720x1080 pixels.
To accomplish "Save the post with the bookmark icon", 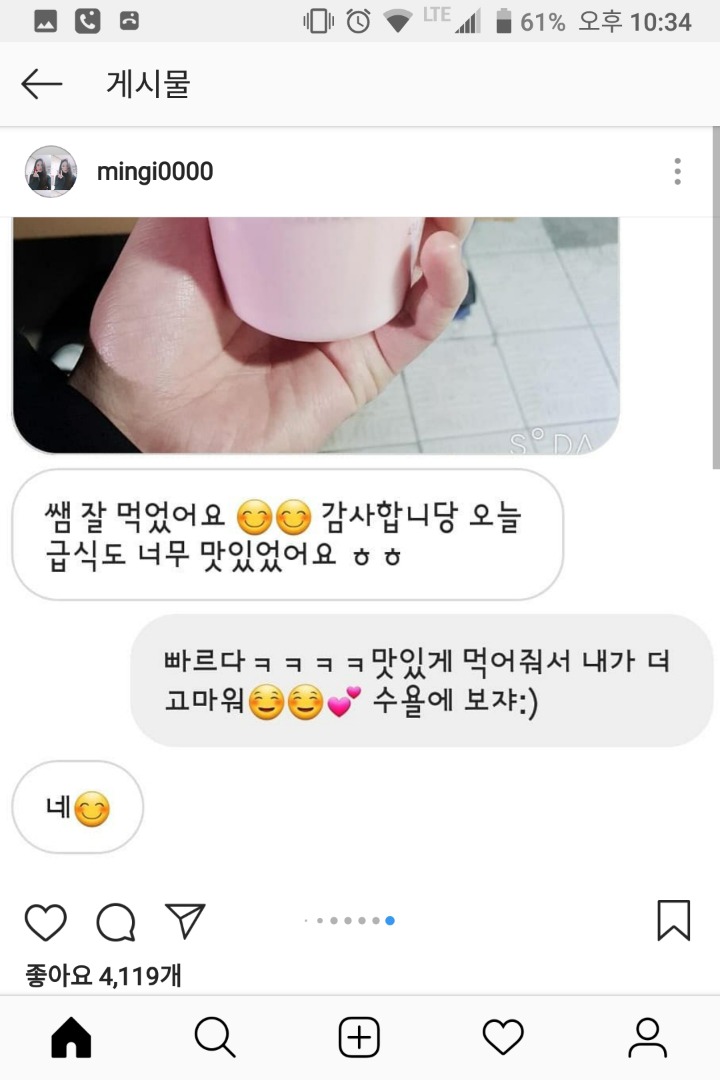I will point(675,922).
